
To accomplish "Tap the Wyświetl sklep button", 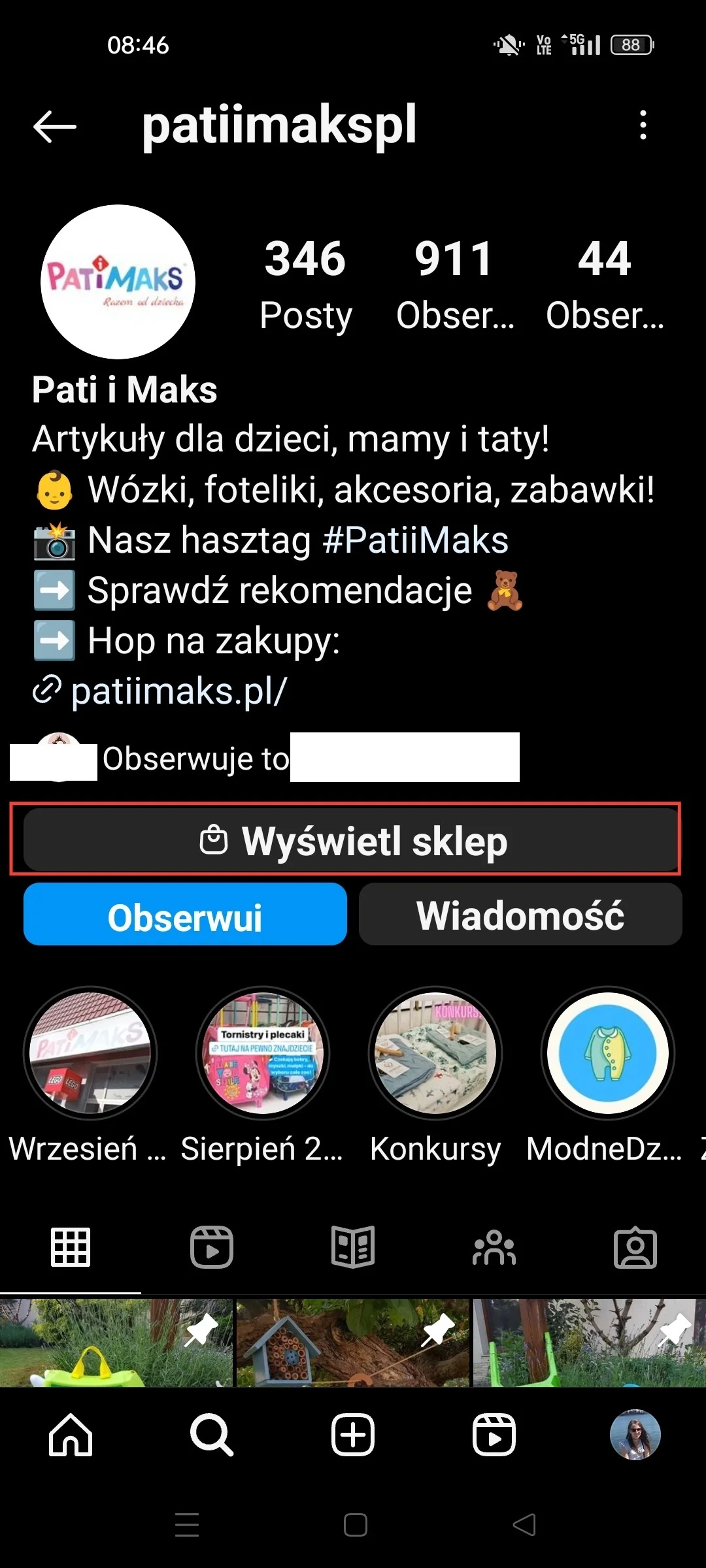I will [352, 840].
